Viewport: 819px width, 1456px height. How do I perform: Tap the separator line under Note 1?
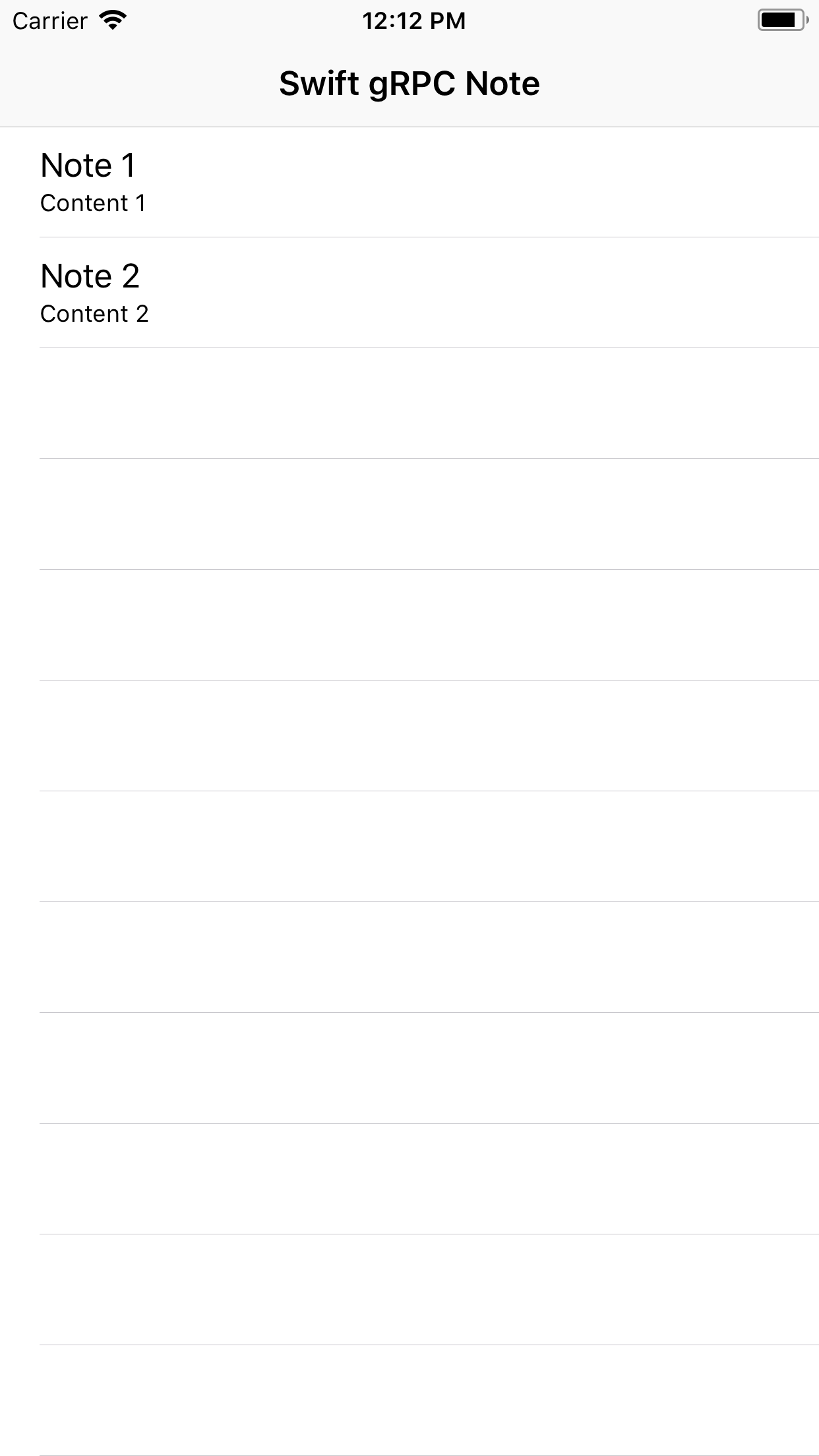(409, 235)
